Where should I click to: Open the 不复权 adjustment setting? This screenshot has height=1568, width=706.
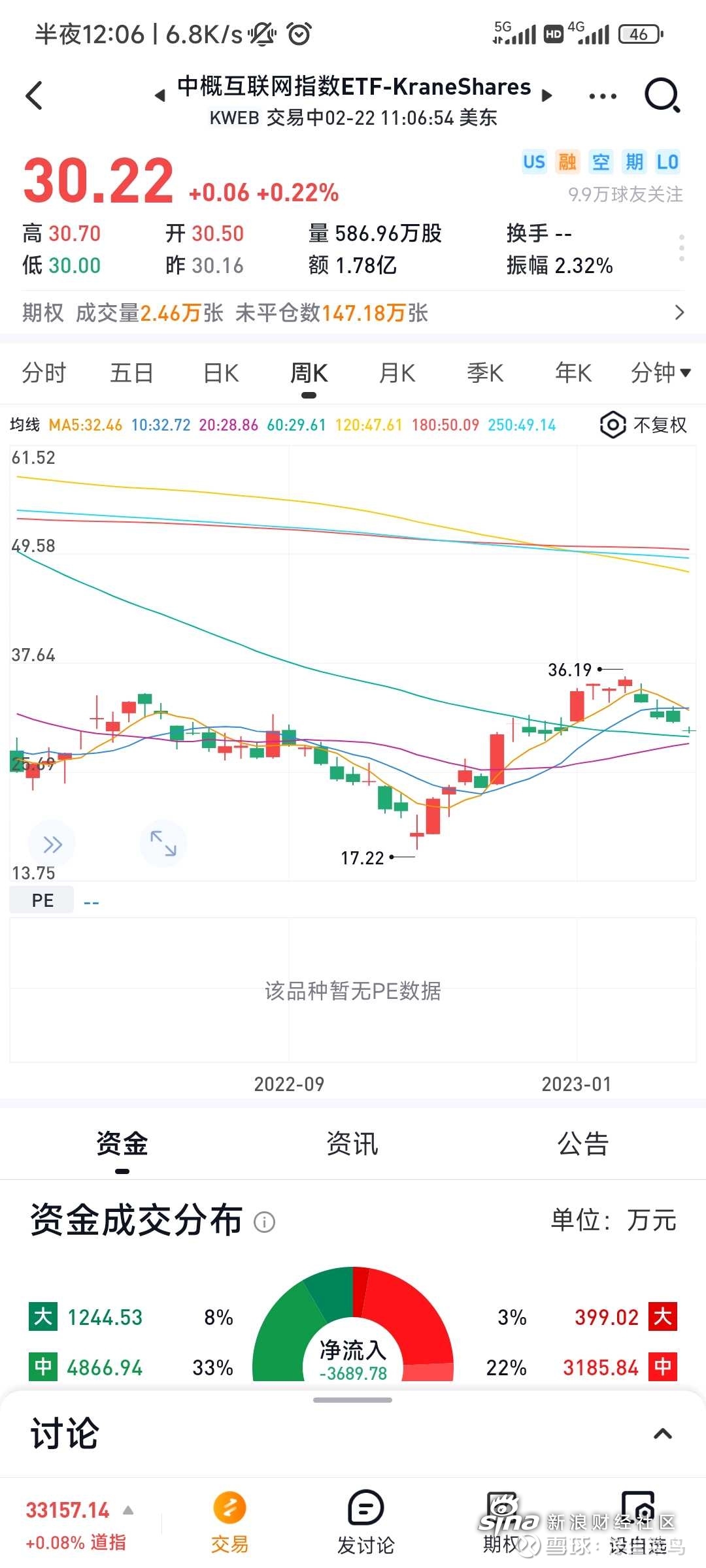tap(644, 425)
